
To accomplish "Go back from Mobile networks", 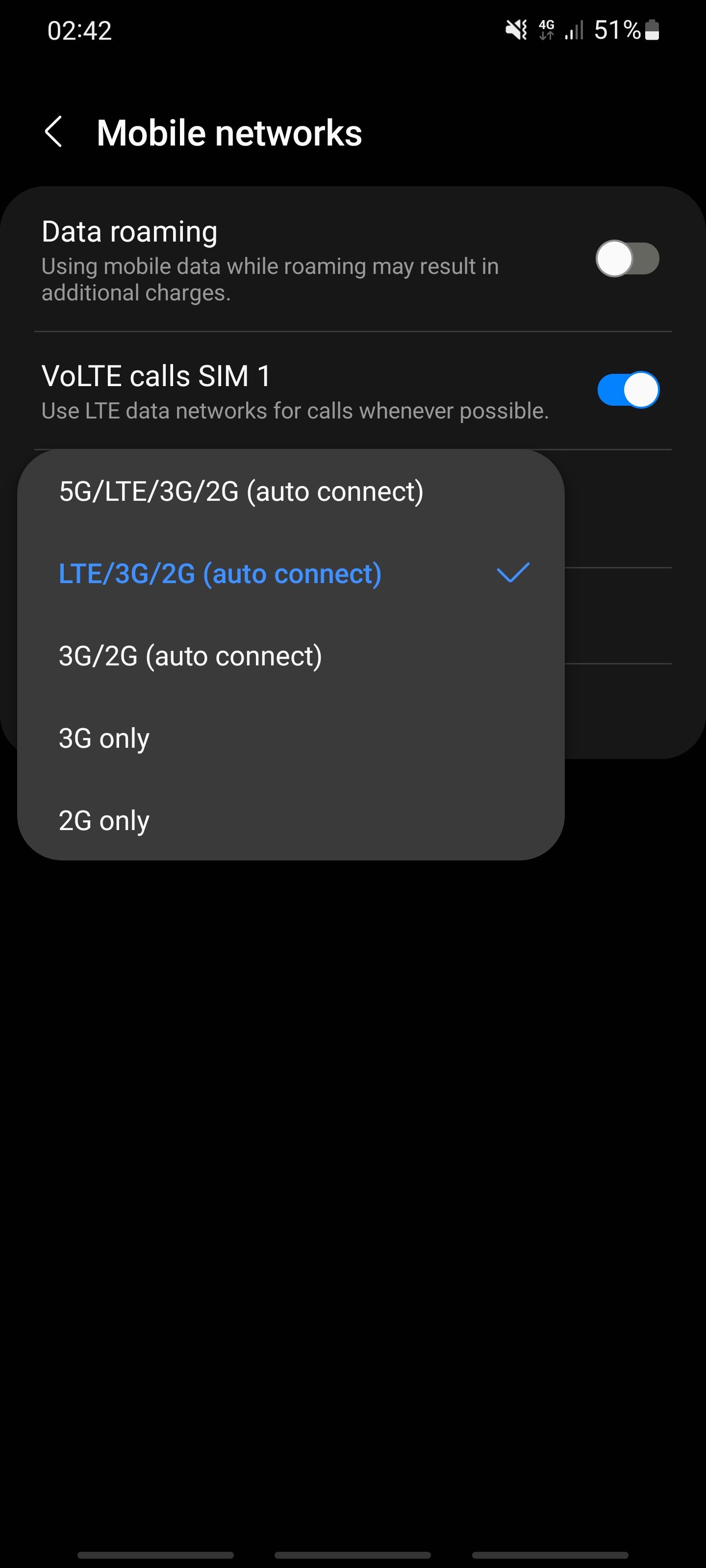I will coord(53,132).
